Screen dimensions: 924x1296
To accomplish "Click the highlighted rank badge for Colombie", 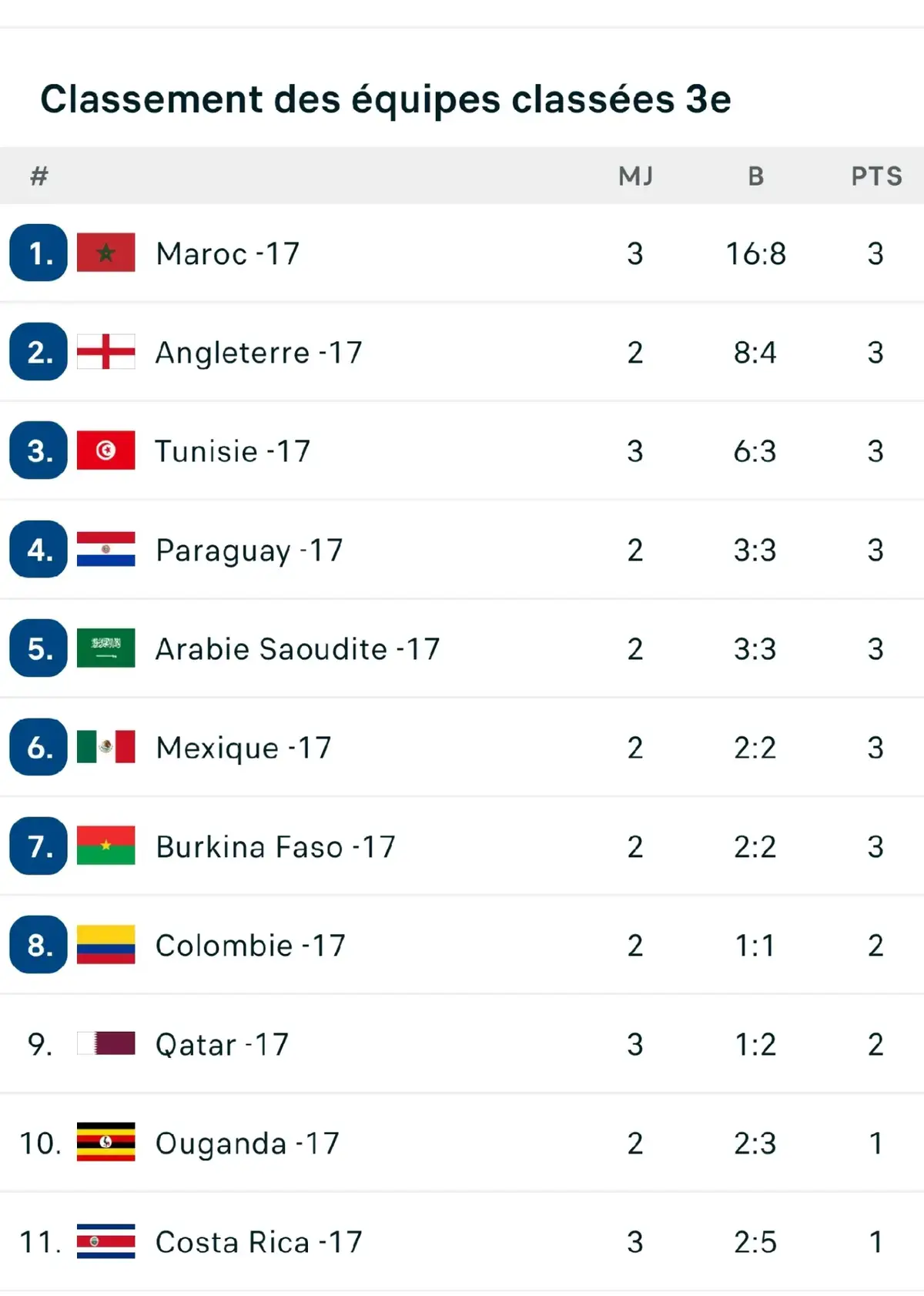I will 36,946.
